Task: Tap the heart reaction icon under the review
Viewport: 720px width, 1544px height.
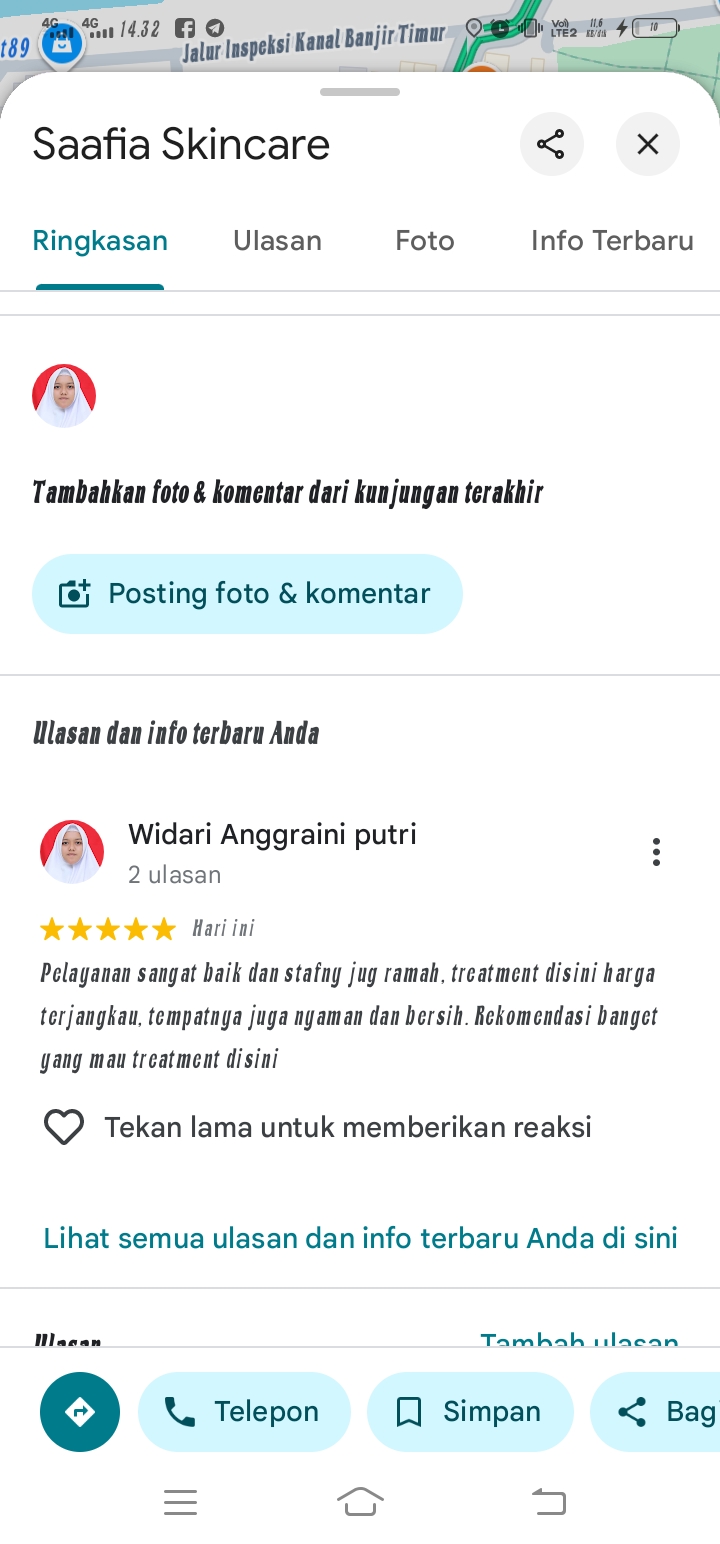Action: [64, 1128]
